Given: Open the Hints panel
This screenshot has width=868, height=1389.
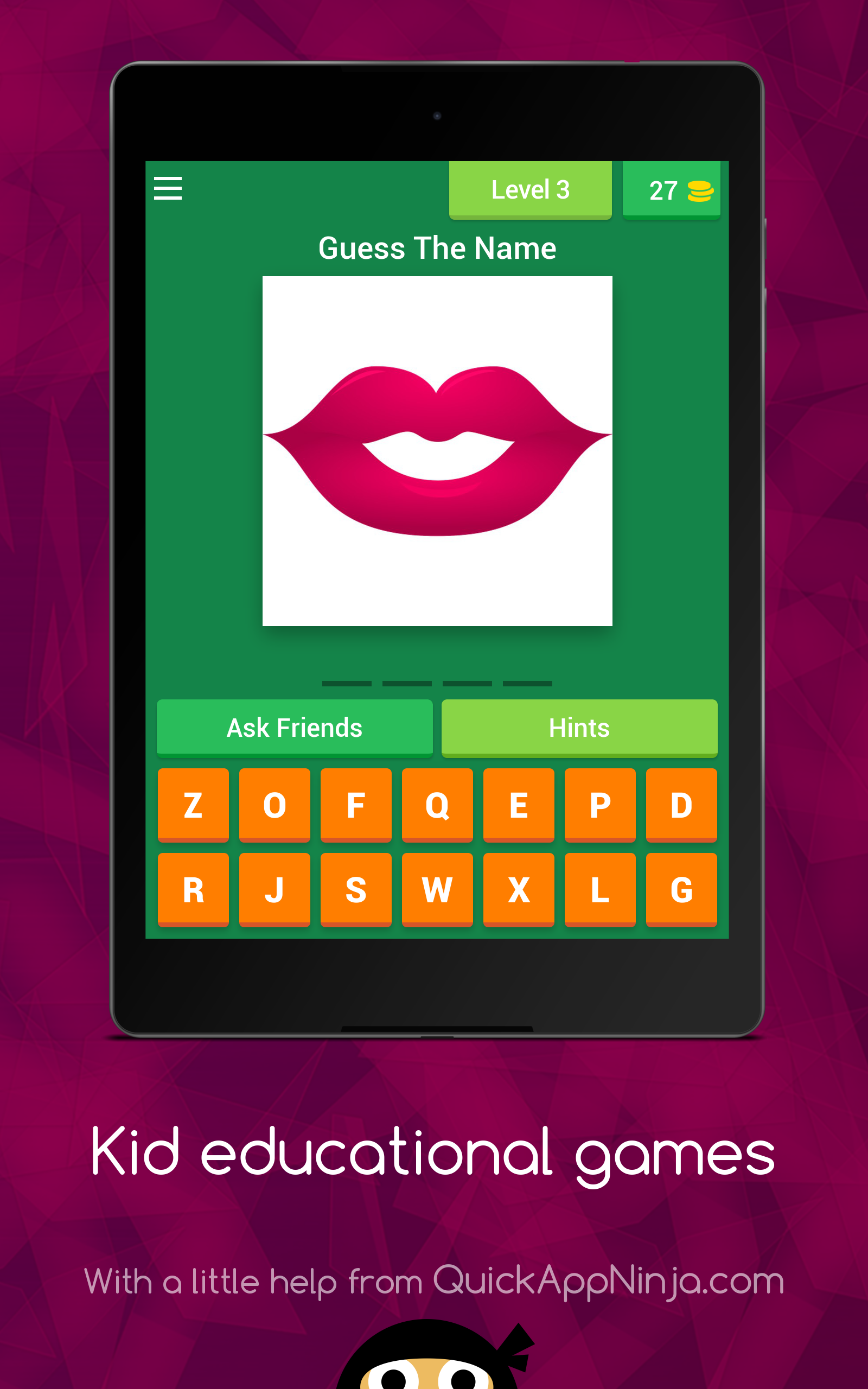Looking at the screenshot, I should coord(579,727).
